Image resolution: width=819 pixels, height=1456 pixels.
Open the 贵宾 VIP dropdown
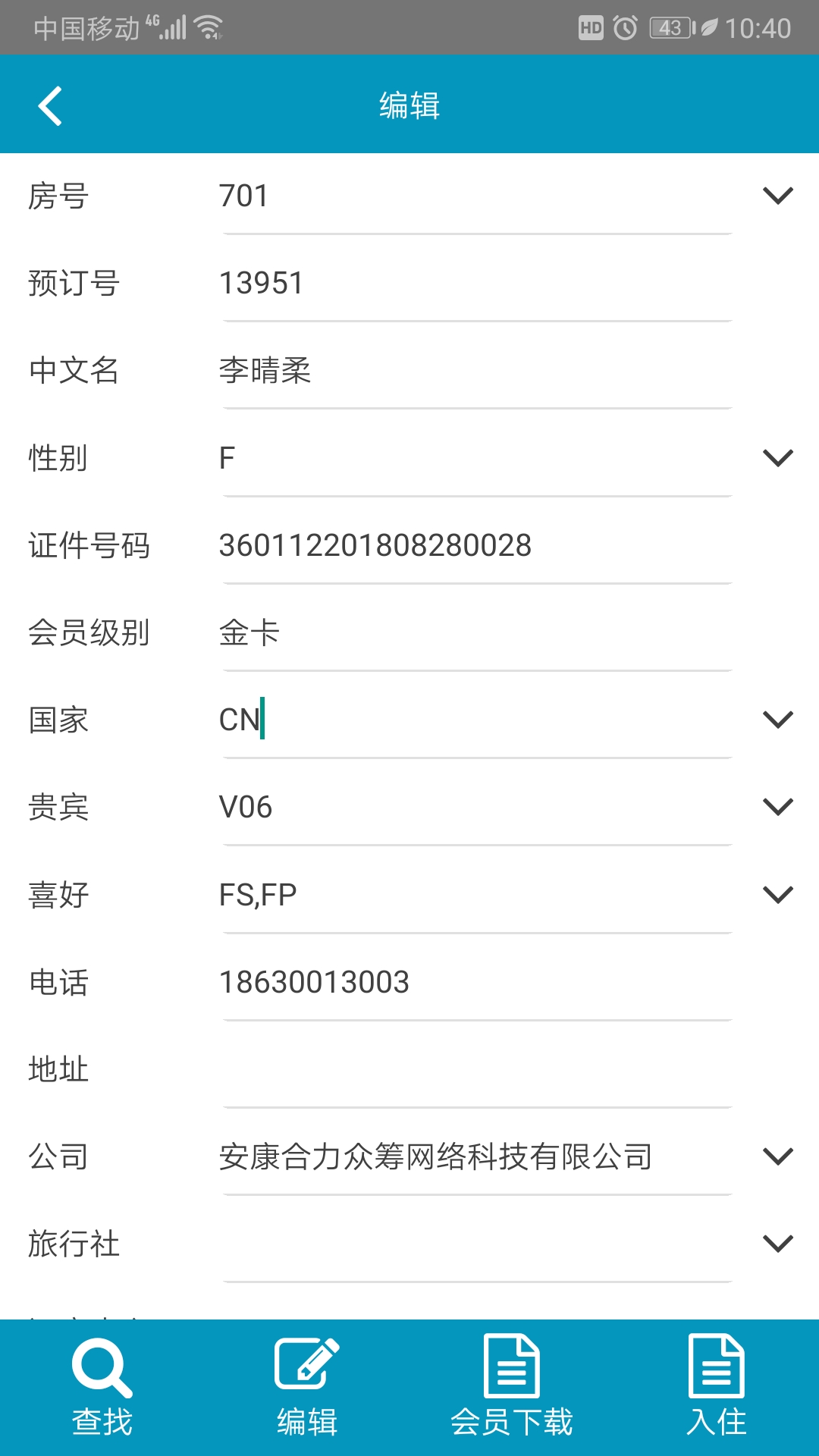777,807
